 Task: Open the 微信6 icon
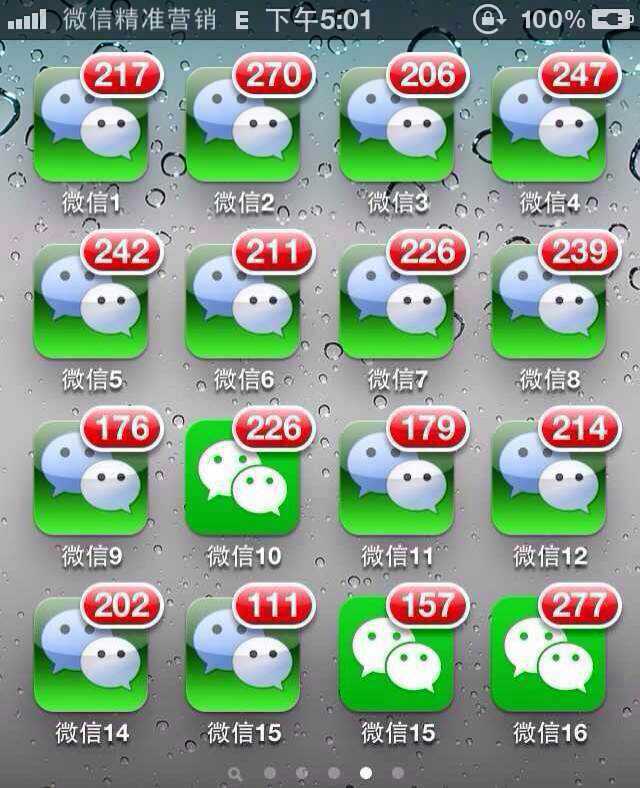(243, 301)
